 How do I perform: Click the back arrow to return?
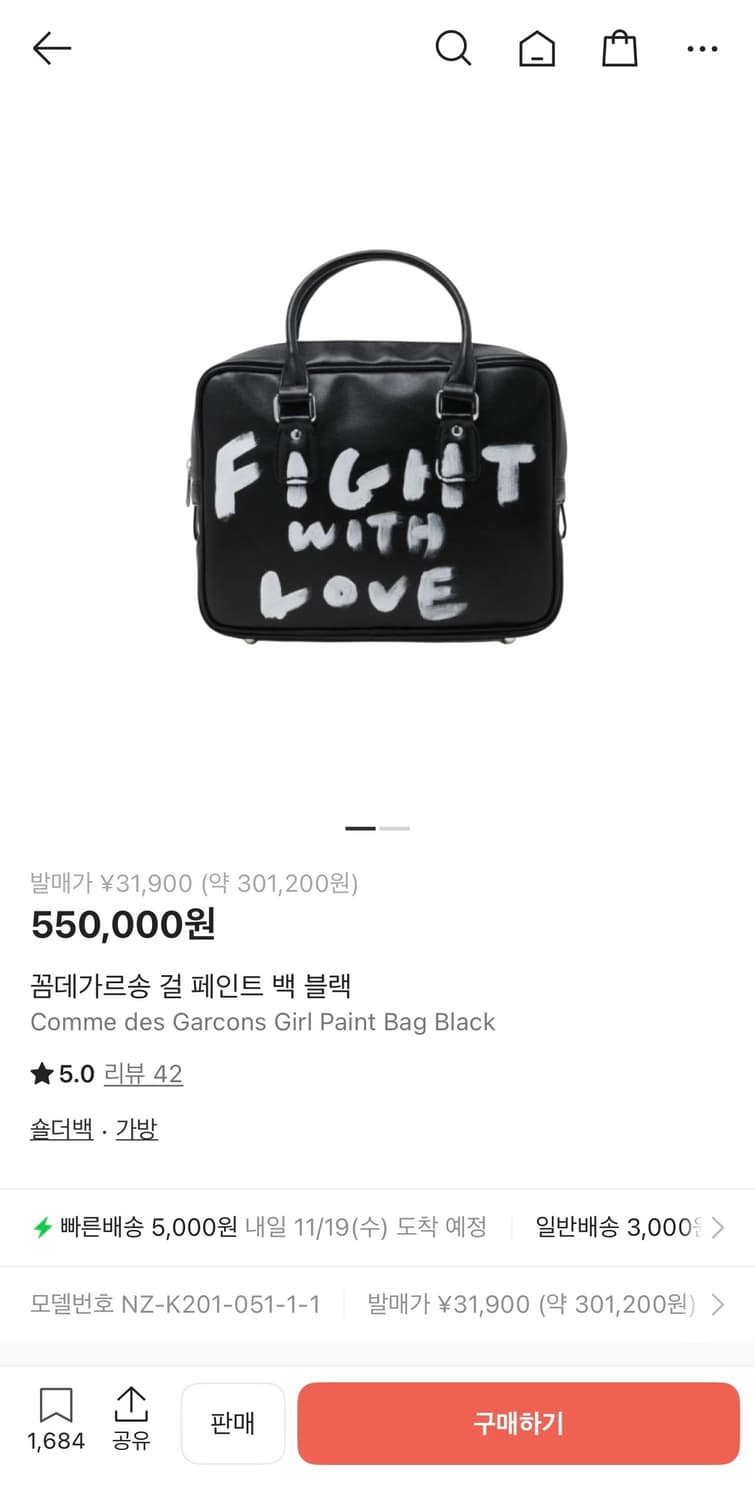(x=50, y=48)
